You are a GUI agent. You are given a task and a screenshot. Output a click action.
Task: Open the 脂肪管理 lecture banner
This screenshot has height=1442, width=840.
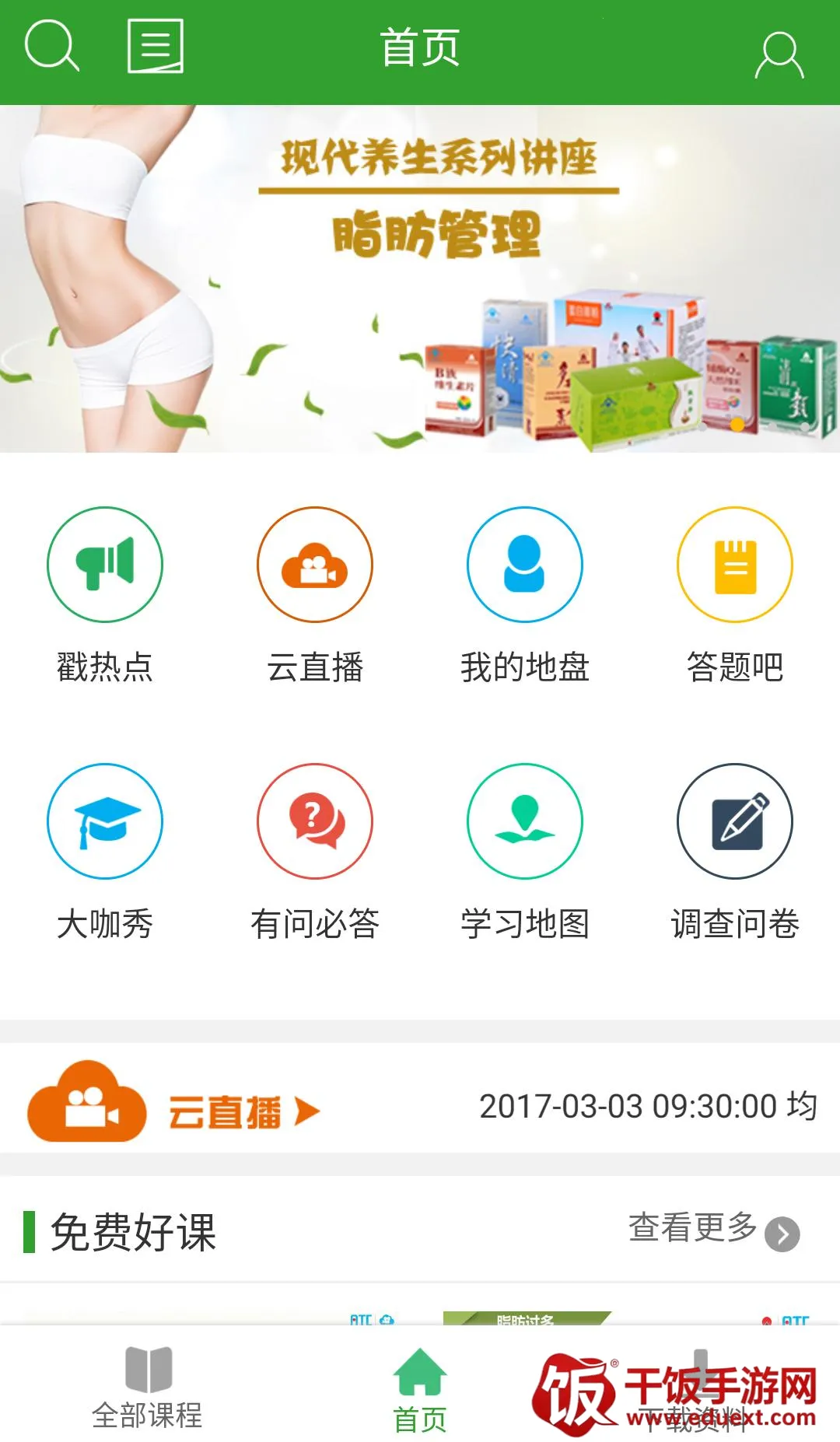click(420, 278)
